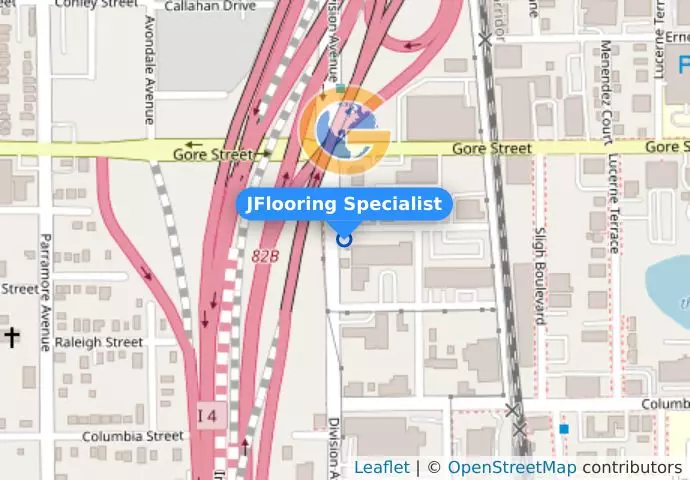Tap the JFlooring Specialist map marker
Viewport: 690px width, 480px height.
344,238
